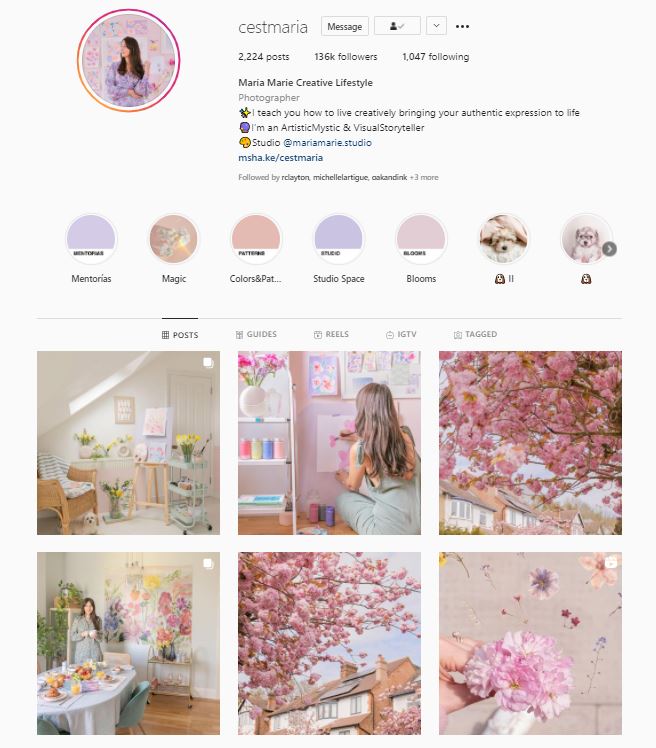Message cestmaria
This screenshot has width=656, height=748.
pyautogui.click(x=345, y=27)
